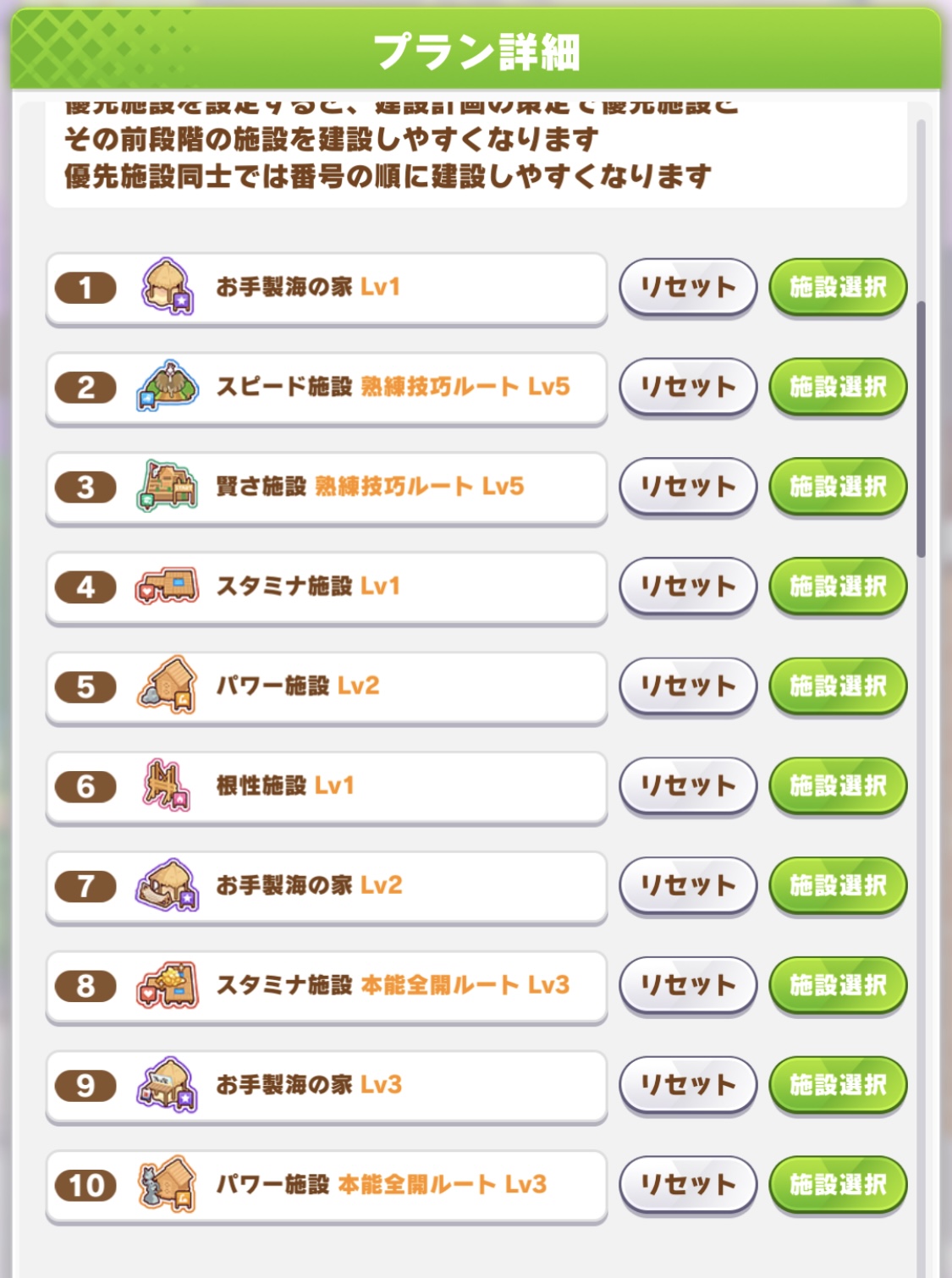Reset slot 2 スピード施設 Lv5

pos(687,387)
